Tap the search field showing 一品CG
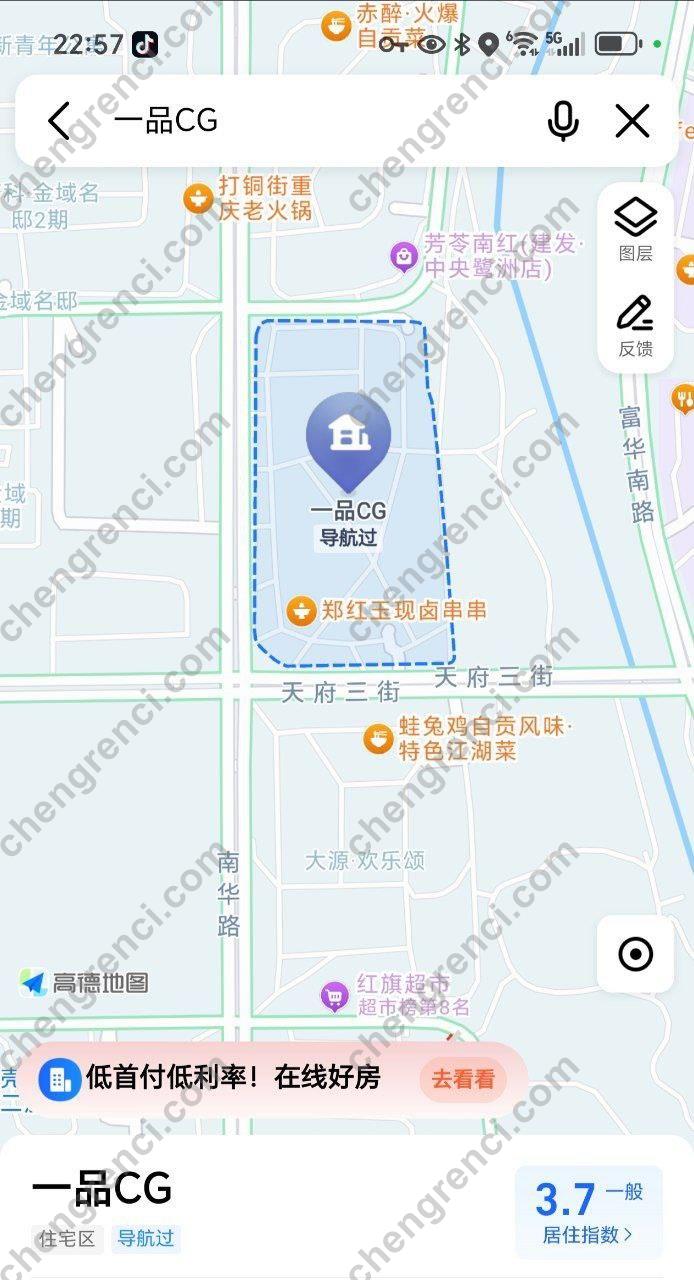The height and width of the screenshot is (1280, 694). (300, 122)
